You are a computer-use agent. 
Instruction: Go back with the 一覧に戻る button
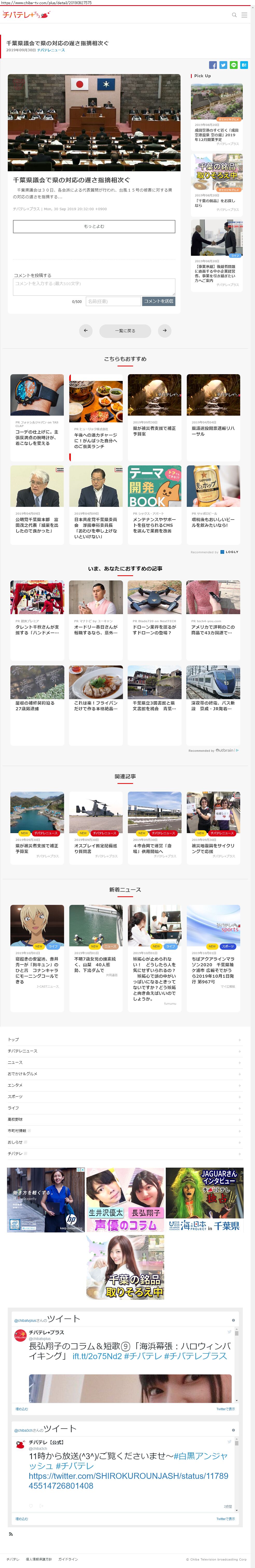pyautogui.click(x=125, y=331)
